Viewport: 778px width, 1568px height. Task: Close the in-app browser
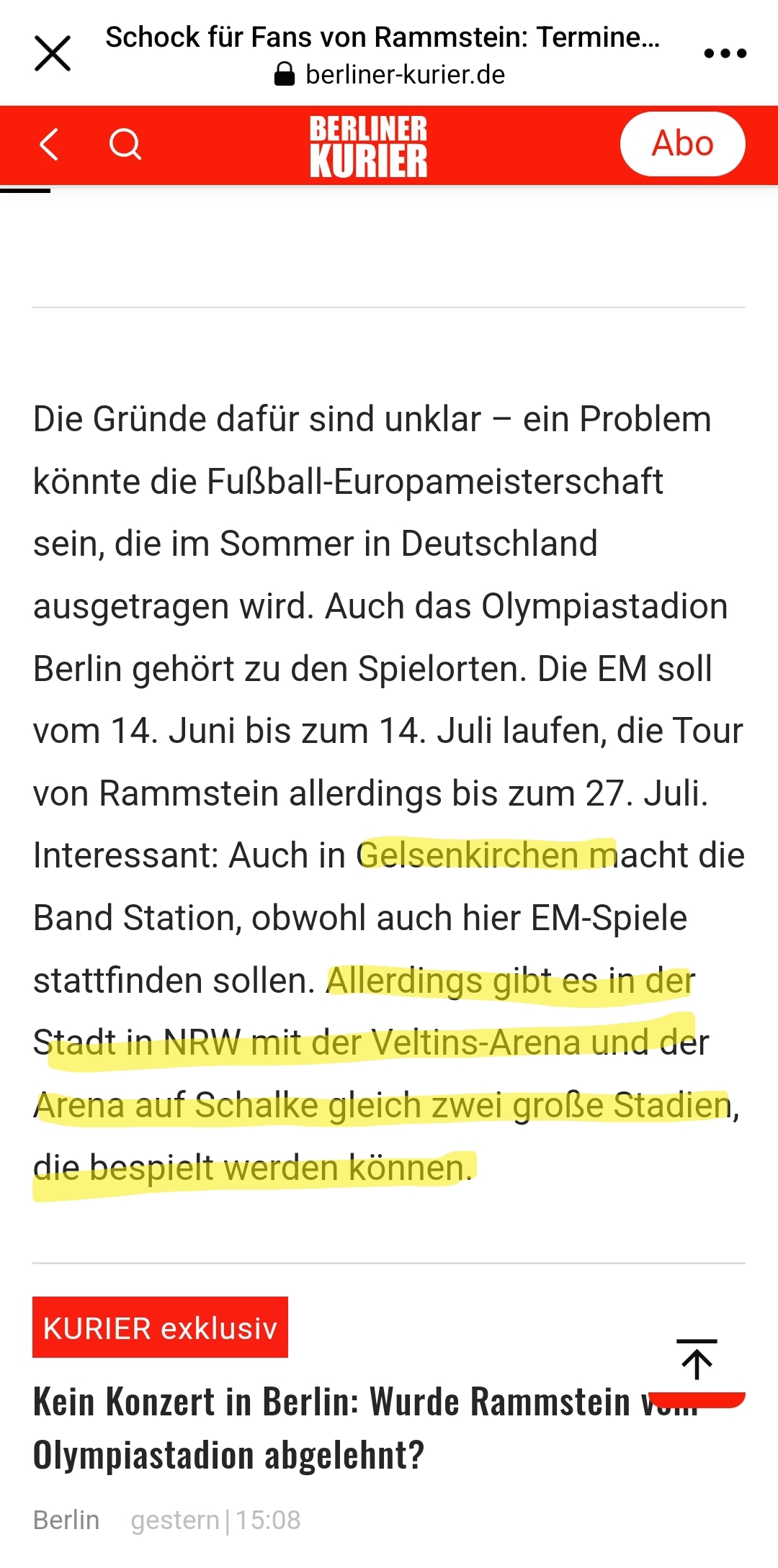coord(53,54)
